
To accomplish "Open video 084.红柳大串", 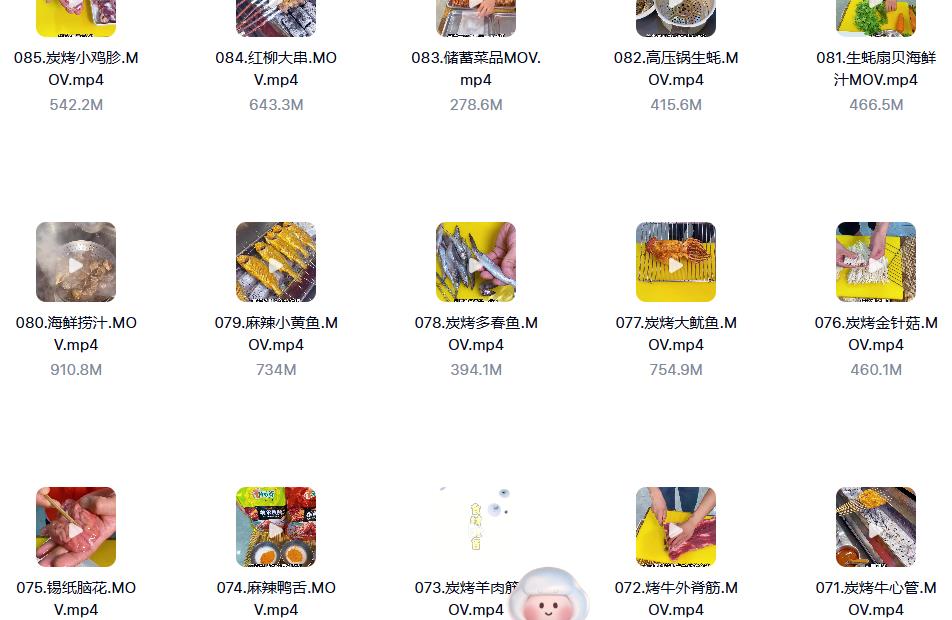I will tap(276, 17).
